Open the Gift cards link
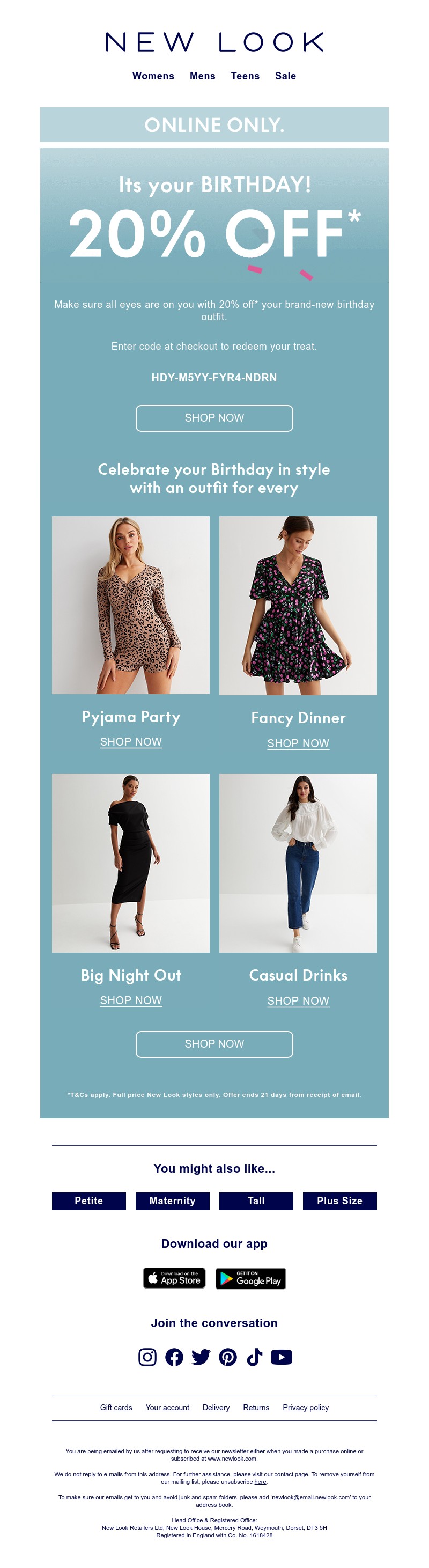 (116, 1407)
